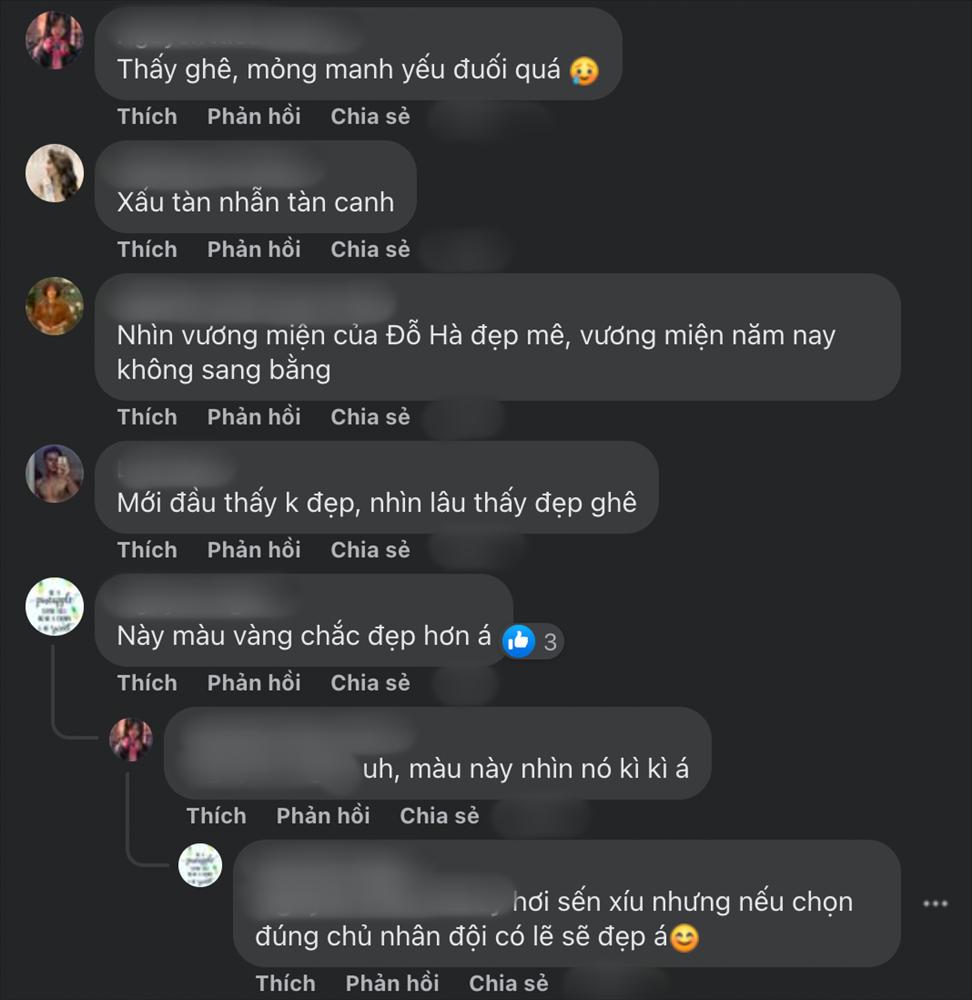Like the reply 'uh, màu này nhìn nó kì kì á'
Viewport: 972px width, 1000px height.
click(x=215, y=815)
